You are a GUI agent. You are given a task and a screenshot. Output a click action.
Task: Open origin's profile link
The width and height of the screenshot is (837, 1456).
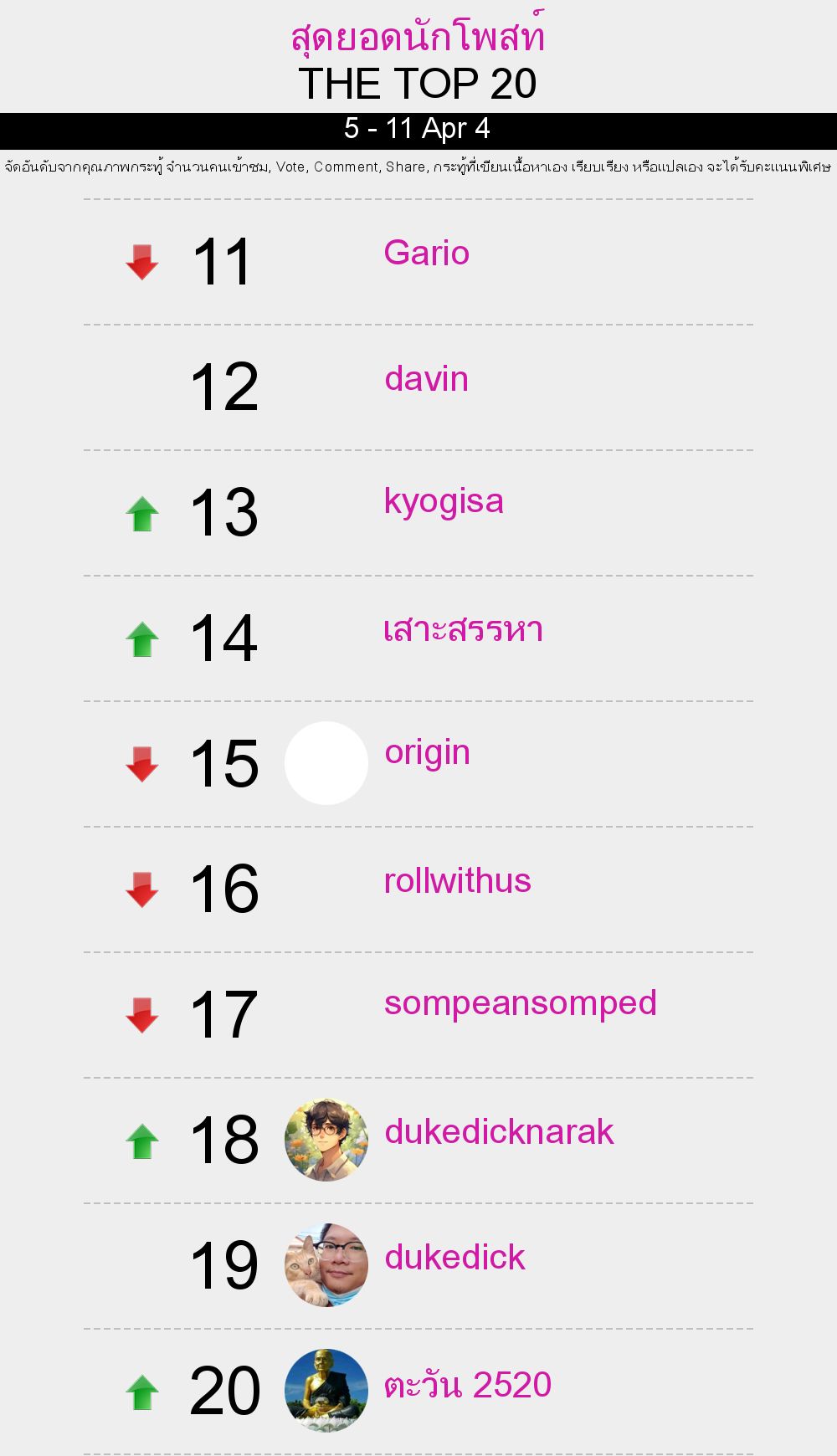pyautogui.click(x=427, y=753)
